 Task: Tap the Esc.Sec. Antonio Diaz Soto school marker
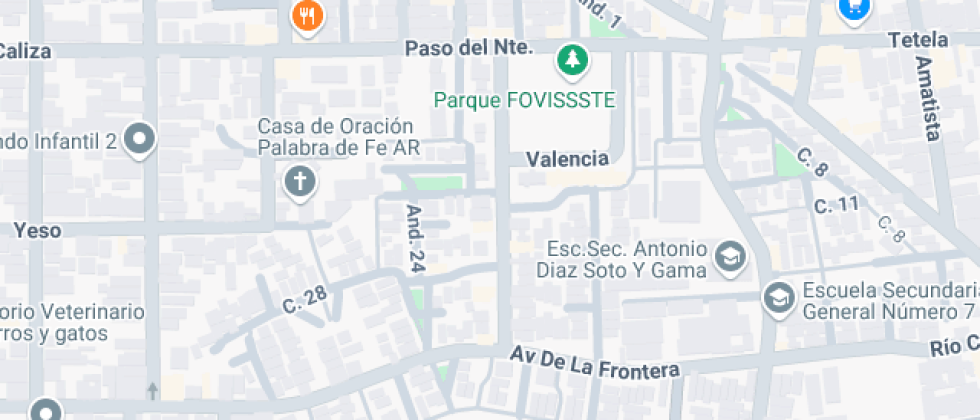point(731,258)
